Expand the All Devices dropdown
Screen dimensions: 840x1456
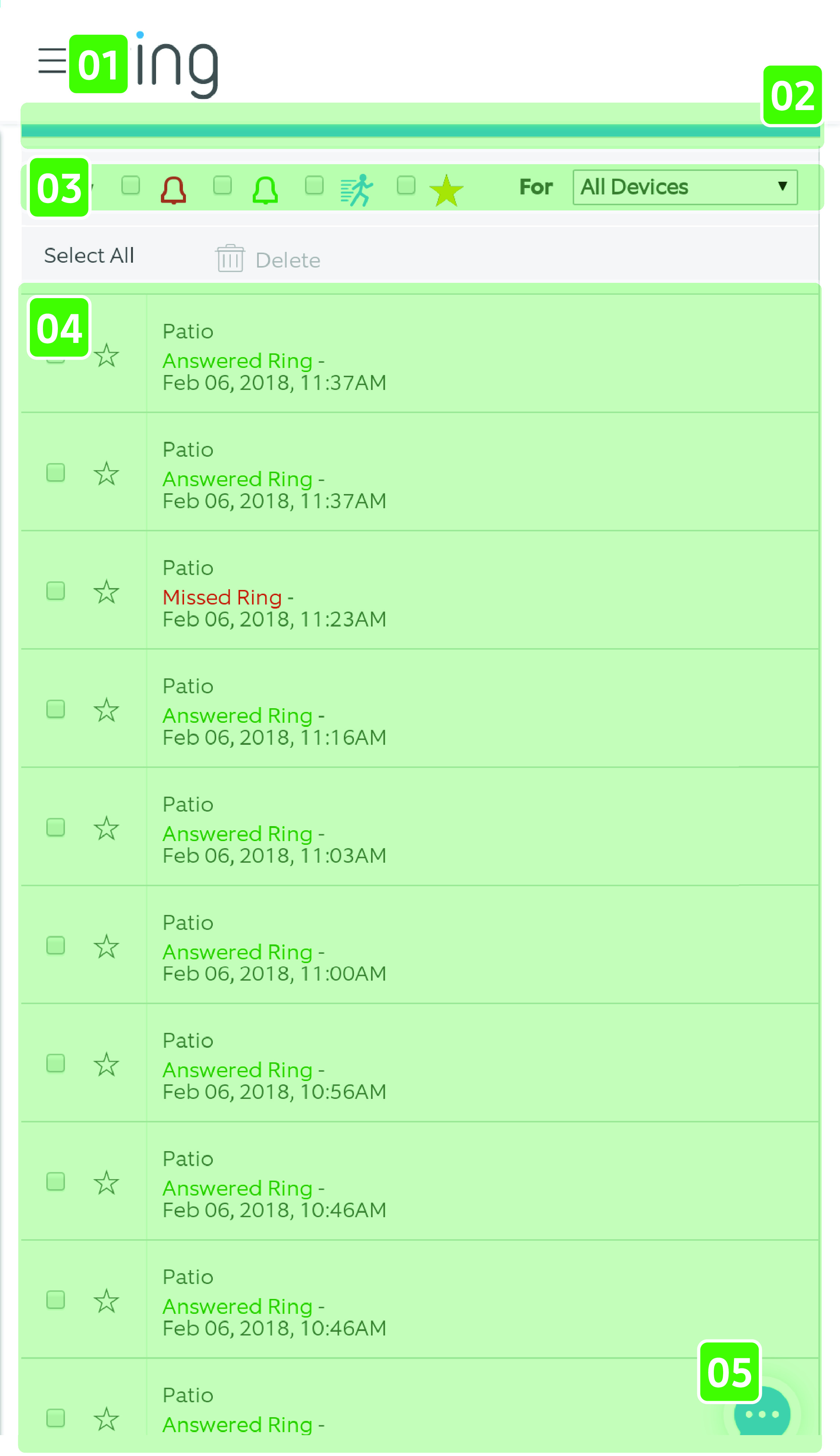click(684, 187)
